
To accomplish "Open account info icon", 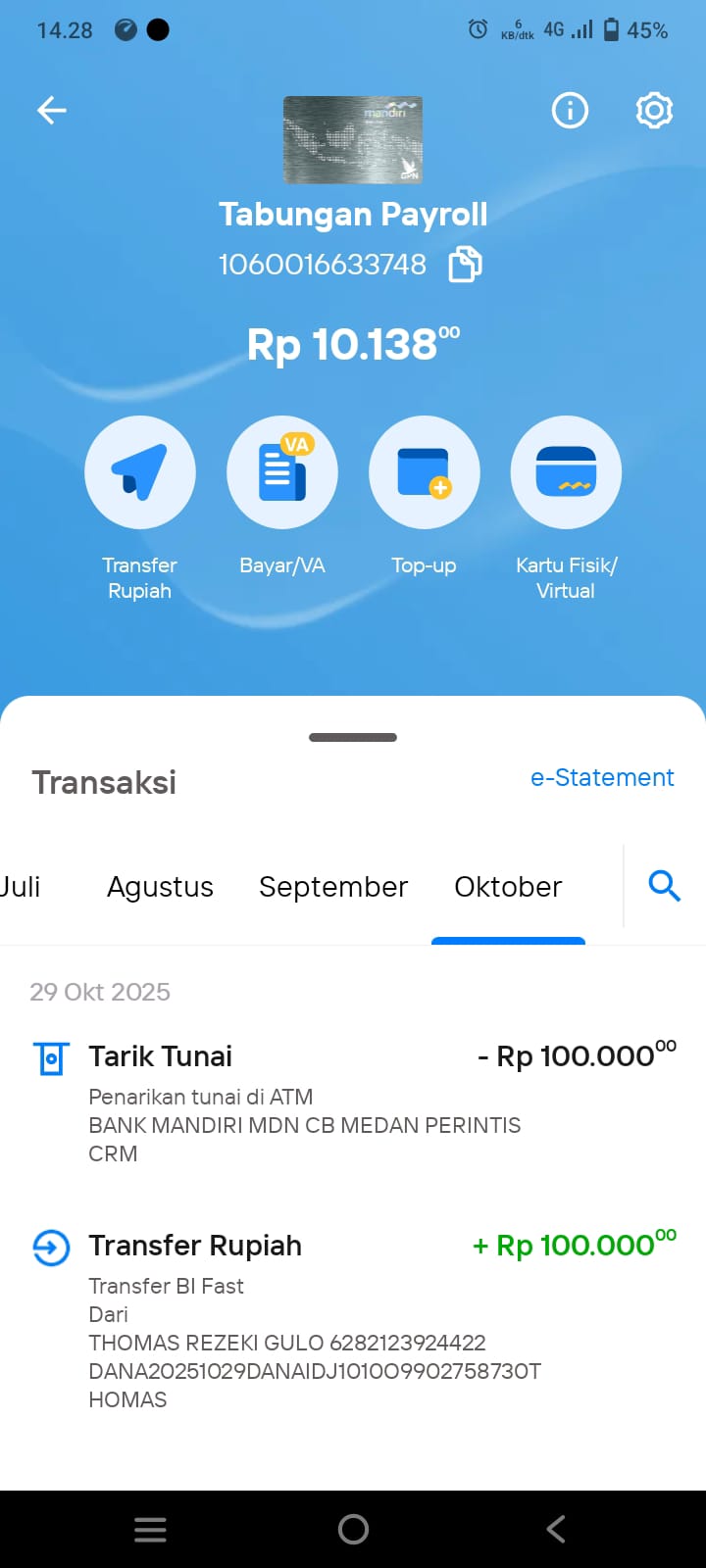I will [x=570, y=111].
